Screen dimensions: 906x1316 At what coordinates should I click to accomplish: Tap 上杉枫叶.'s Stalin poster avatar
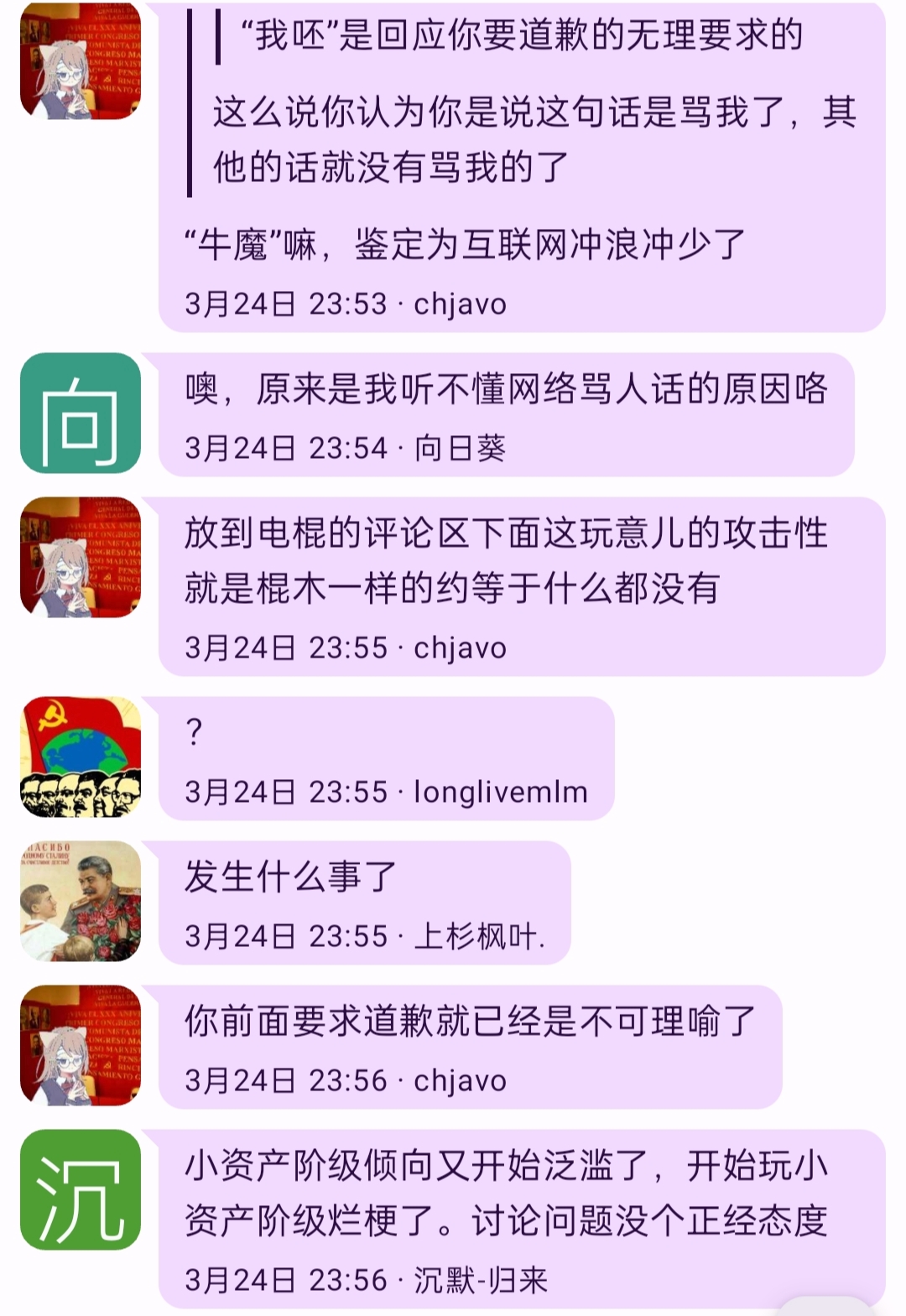pyautogui.click(x=81, y=902)
